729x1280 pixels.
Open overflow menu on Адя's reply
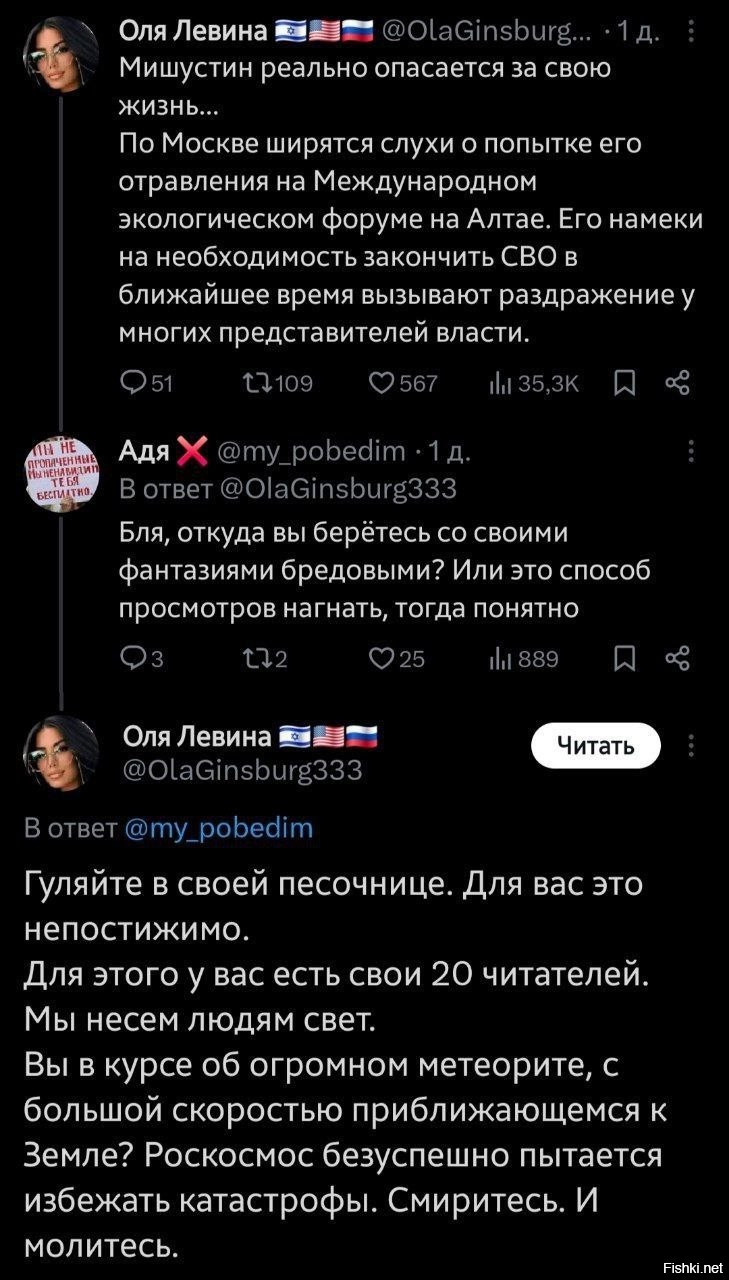[x=690, y=454]
